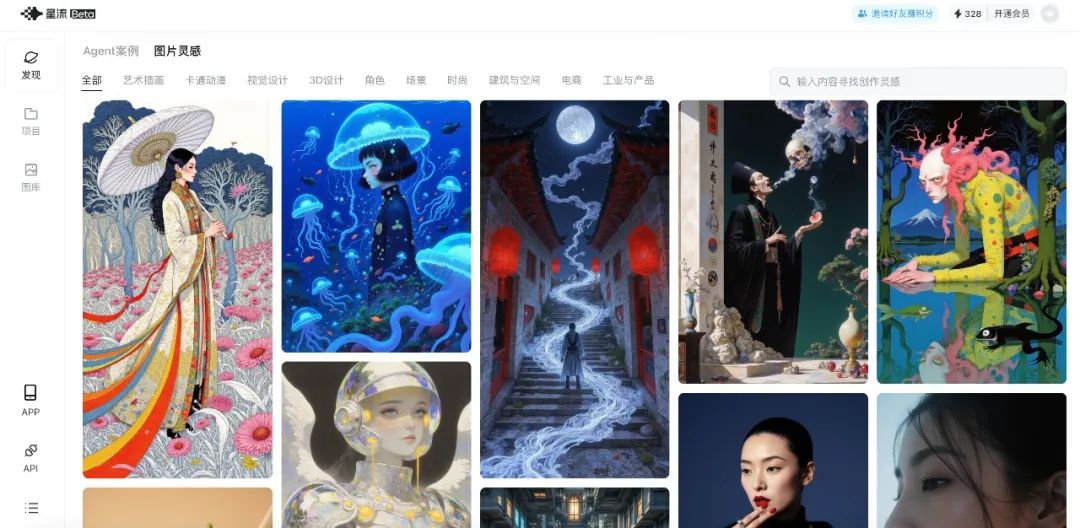Tap 开通会员 to subscribe
Image resolution: width=1080 pixels, height=528 pixels.
tap(1011, 14)
